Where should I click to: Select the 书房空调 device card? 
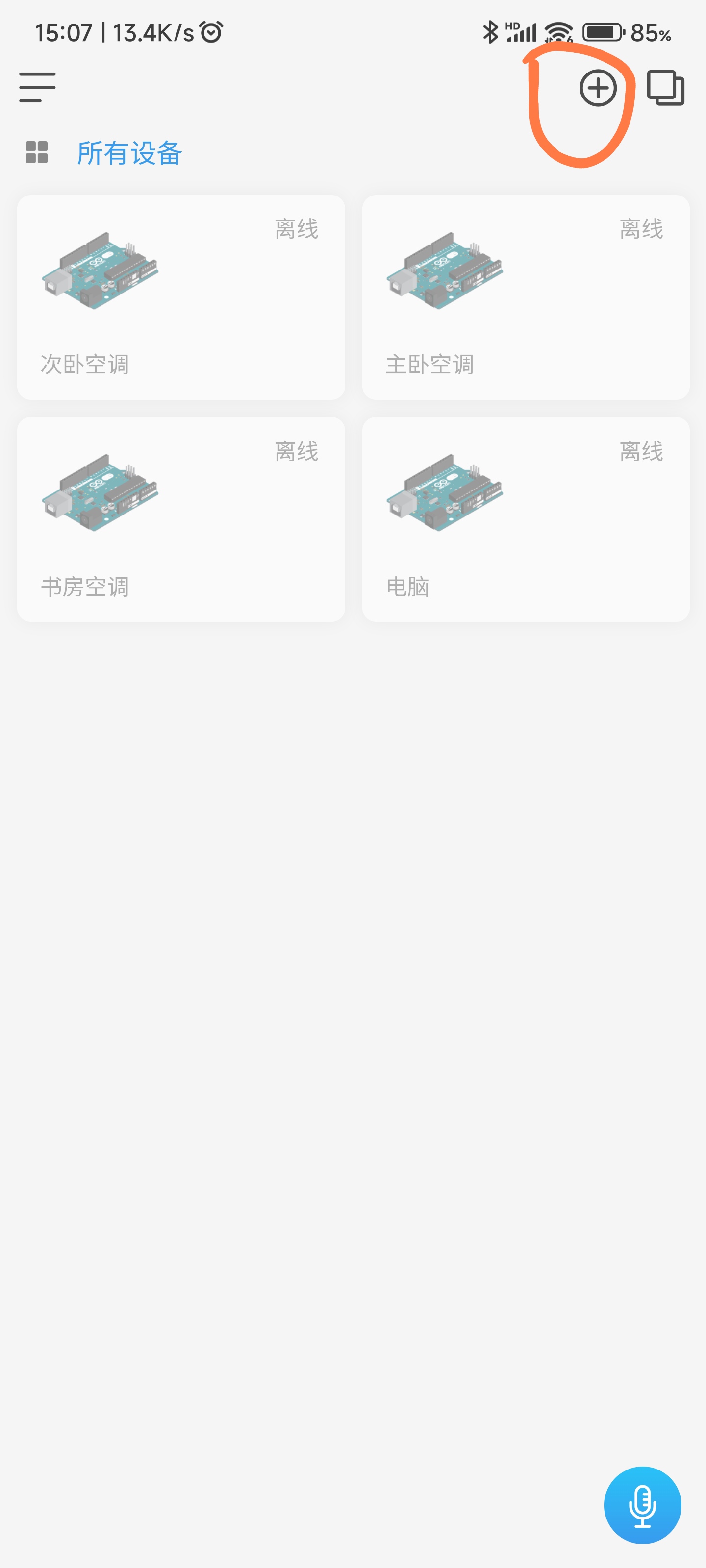click(181, 519)
